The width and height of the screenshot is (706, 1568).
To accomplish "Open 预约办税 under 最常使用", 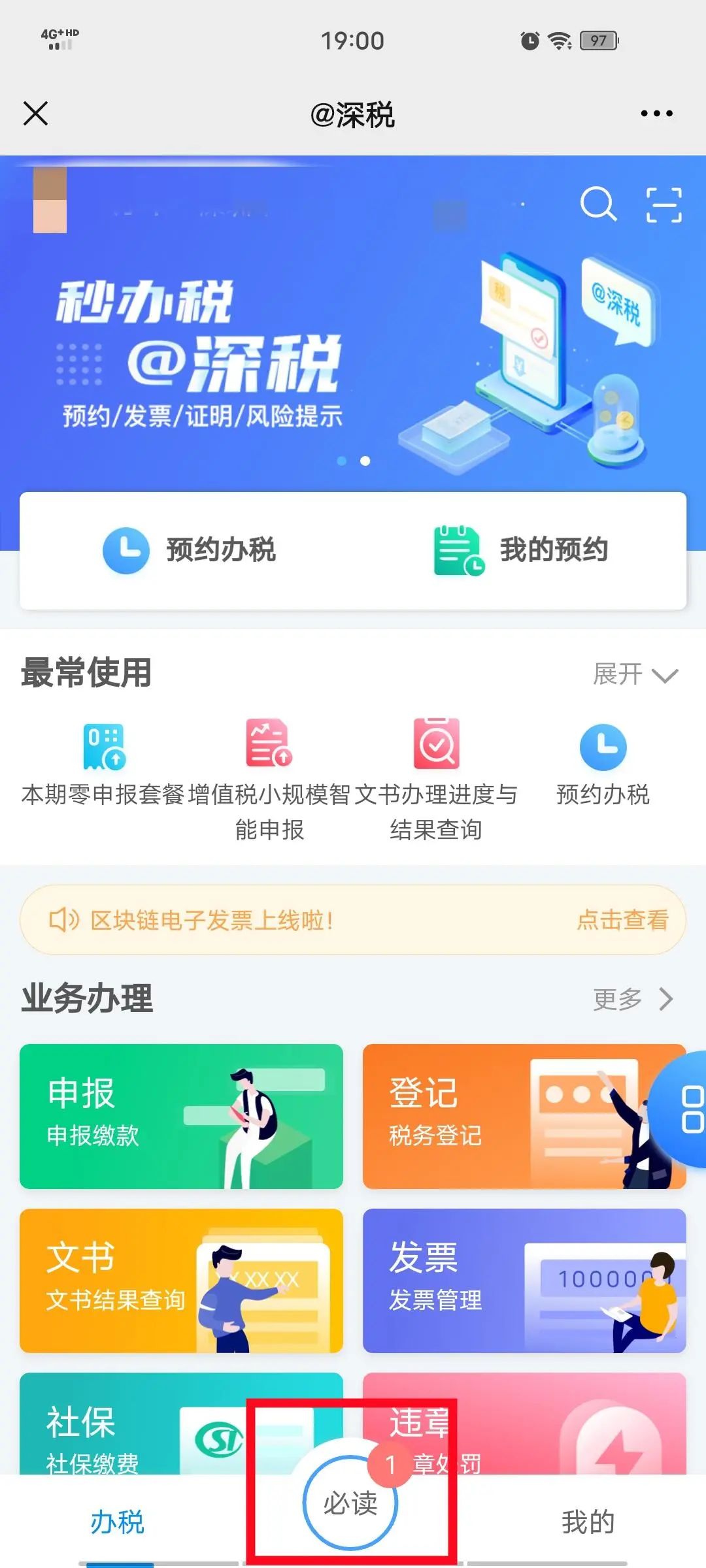I will pyautogui.click(x=603, y=764).
